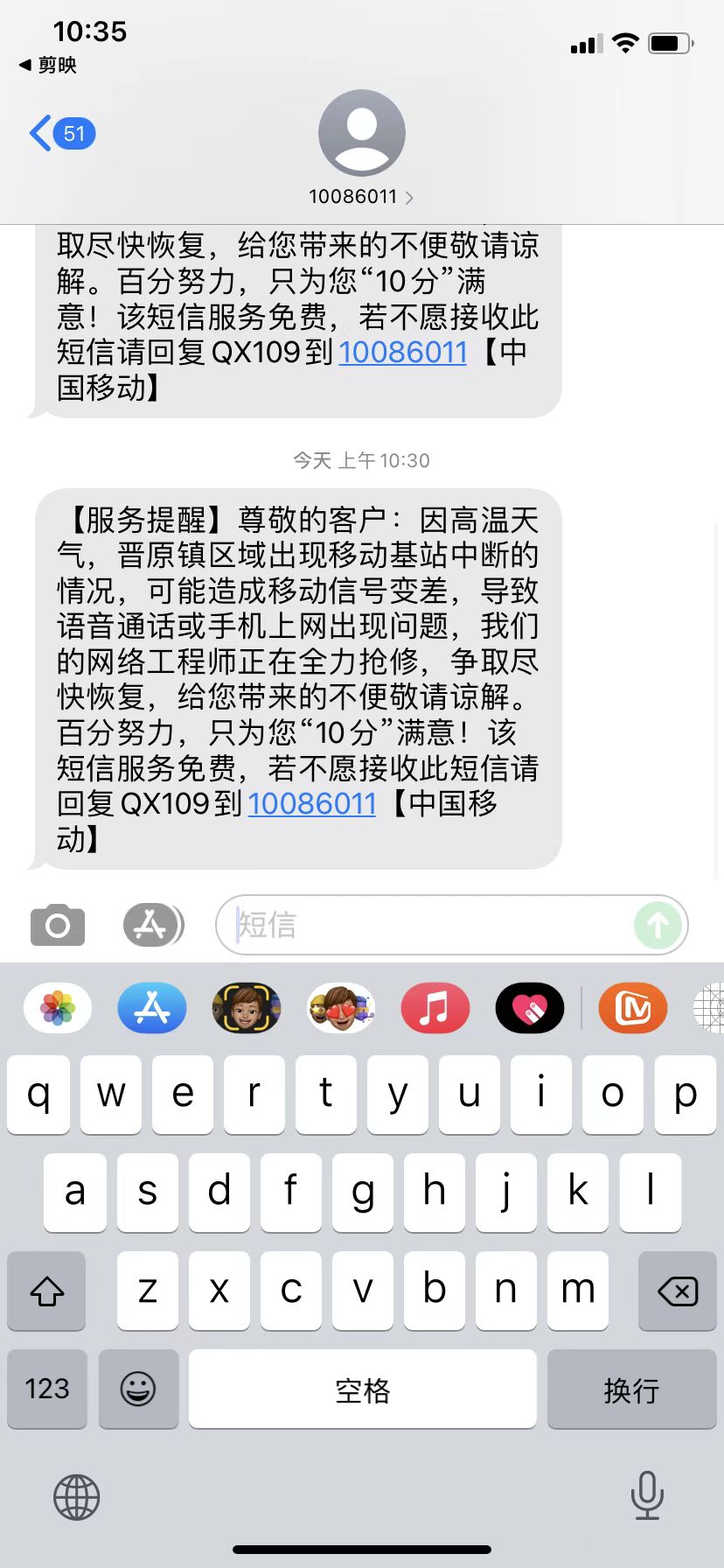Screen dimensions: 724x1568
Task: Open the Digital Touch heart app
Action: [x=529, y=1008]
